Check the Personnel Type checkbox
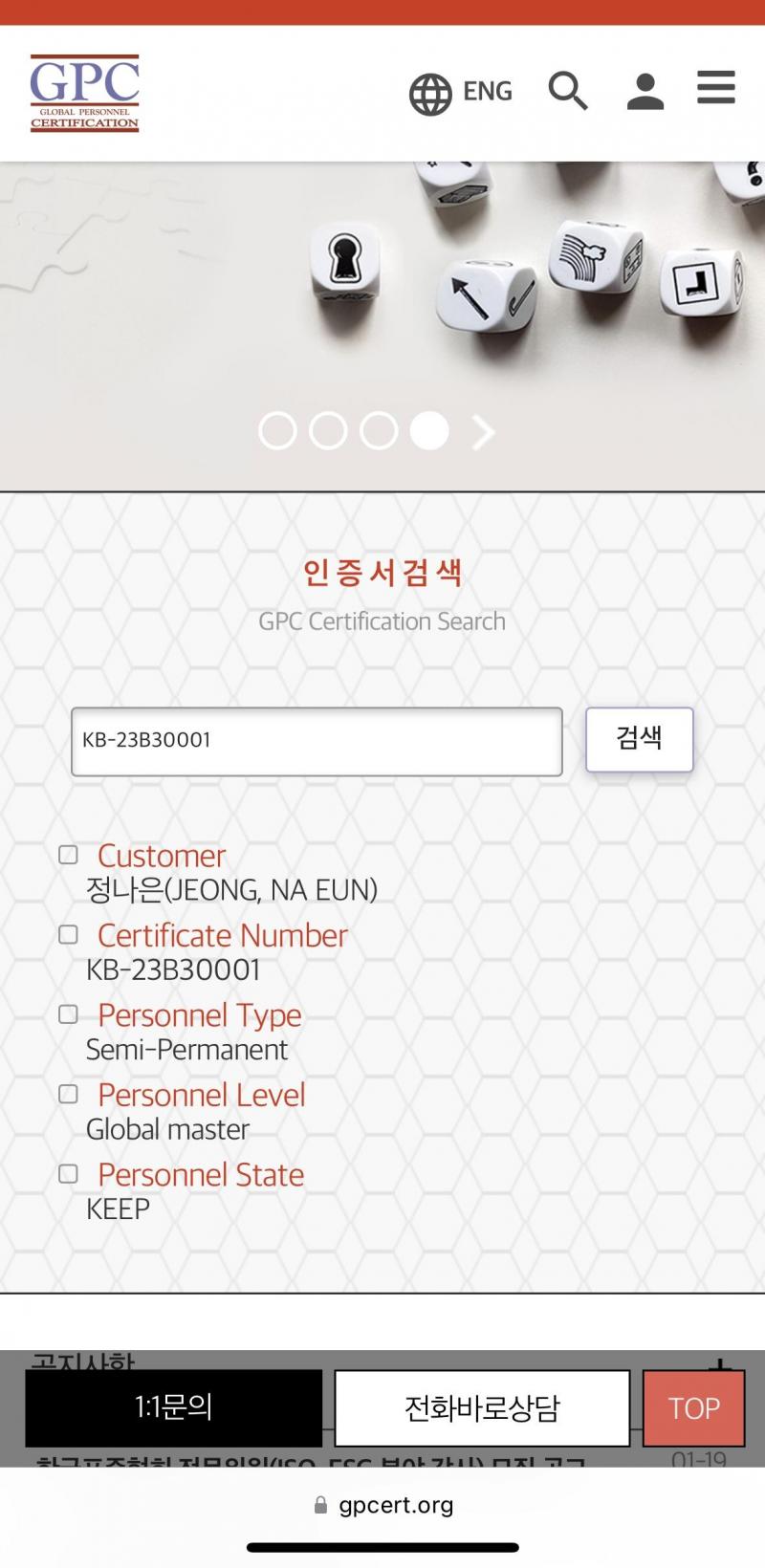Image resolution: width=765 pixels, height=1568 pixels. click(x=68, y=1014)
